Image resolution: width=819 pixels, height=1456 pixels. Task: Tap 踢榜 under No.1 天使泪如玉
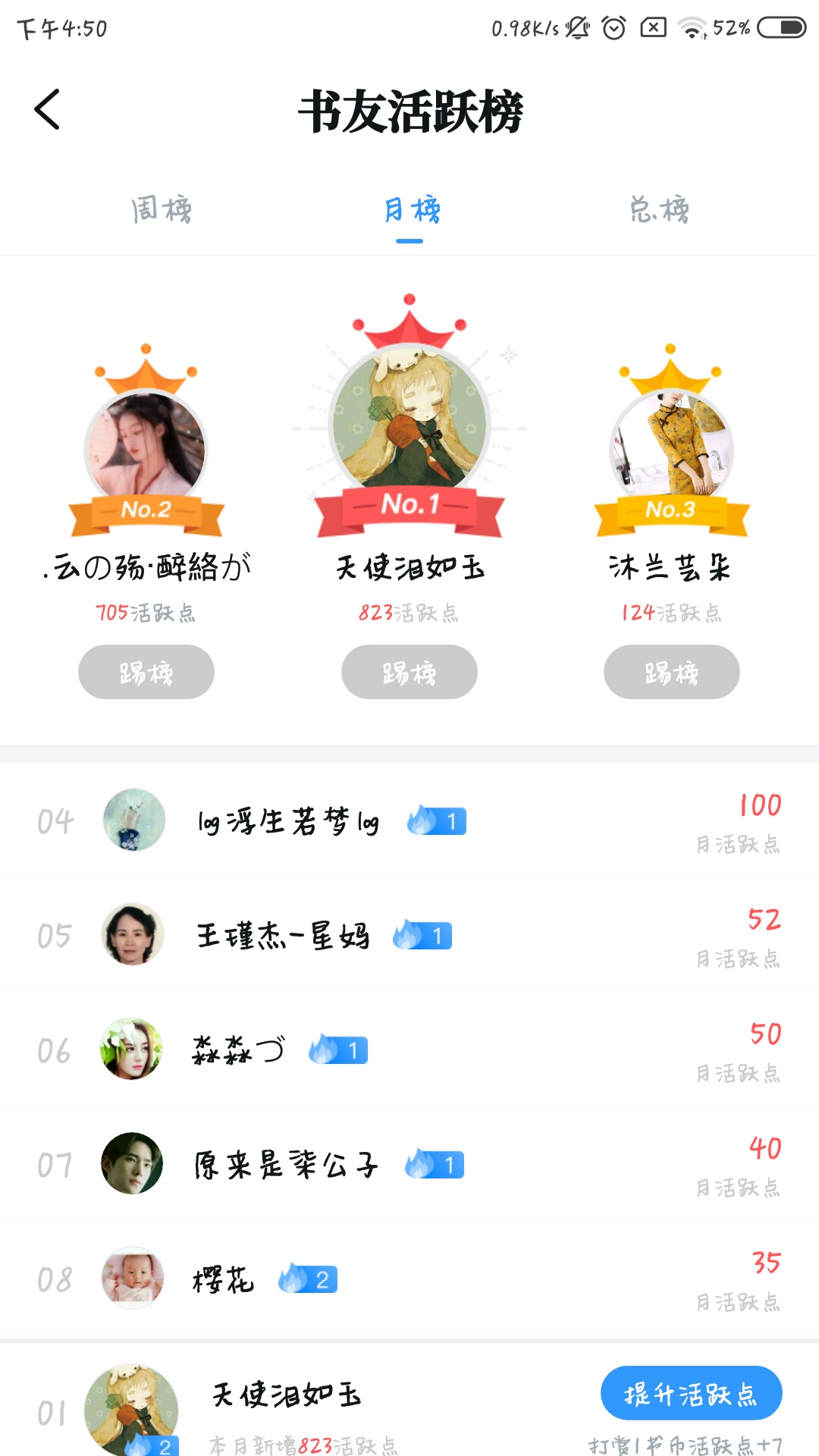coord(409,672)
